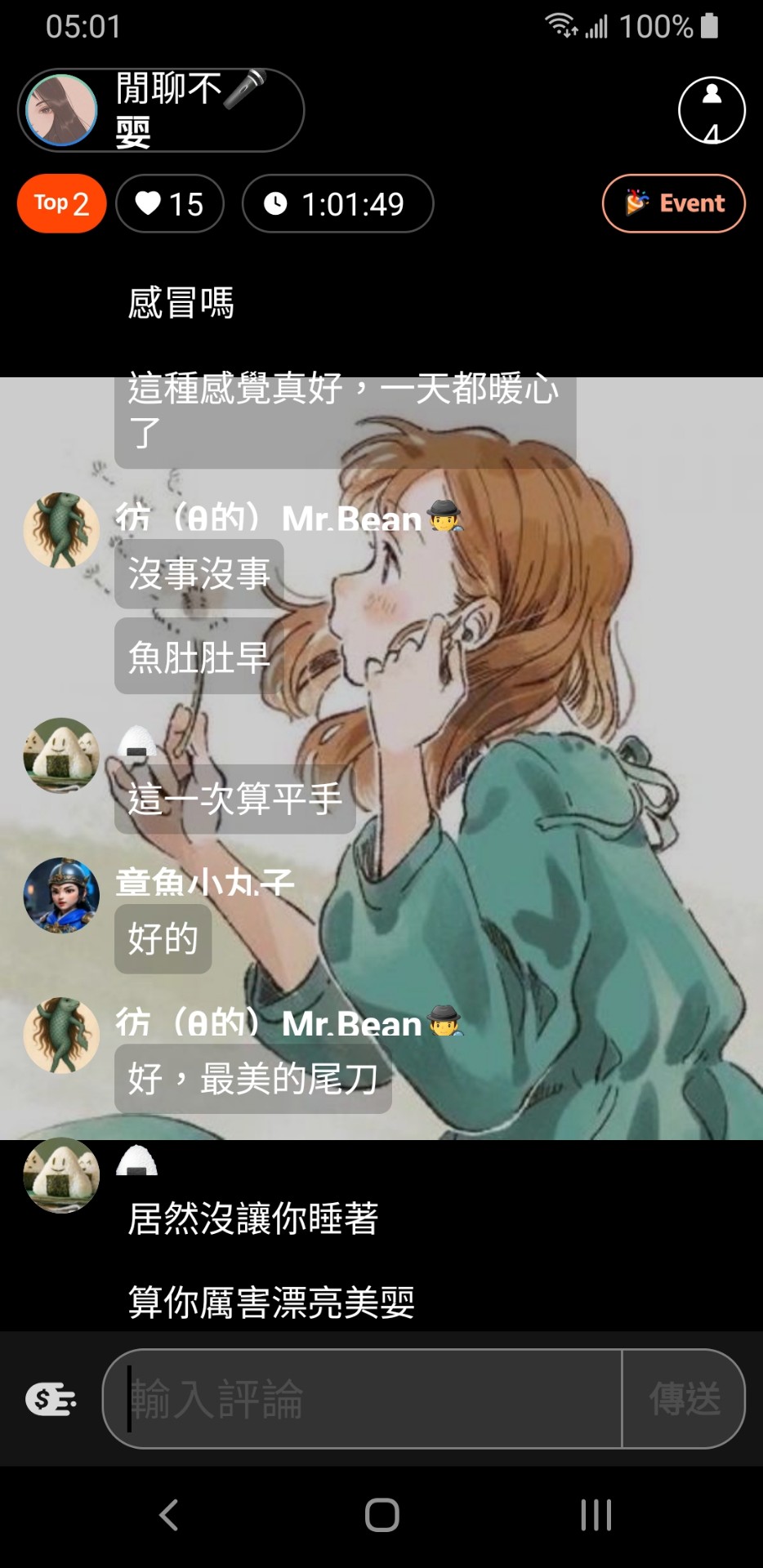
Task: Send the comment with 傳送
Action: 685,1399
